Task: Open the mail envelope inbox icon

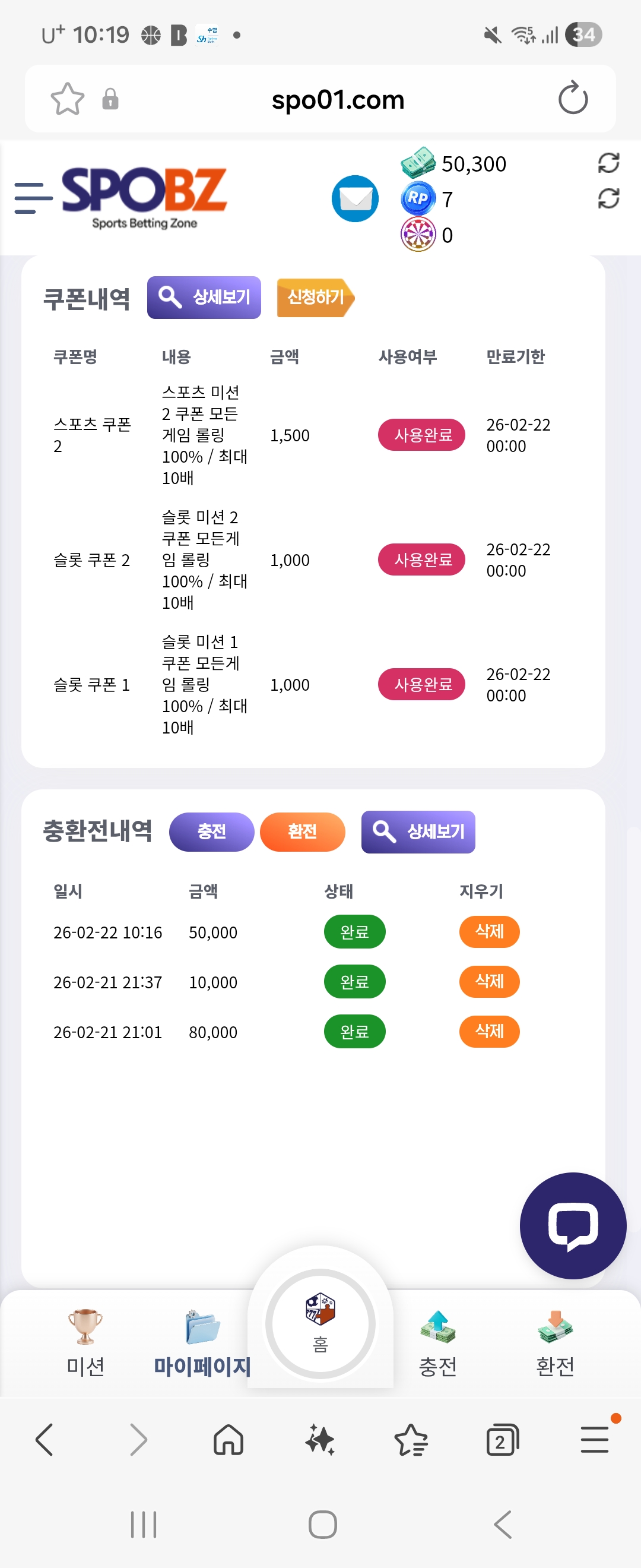Action: [355, 198]
